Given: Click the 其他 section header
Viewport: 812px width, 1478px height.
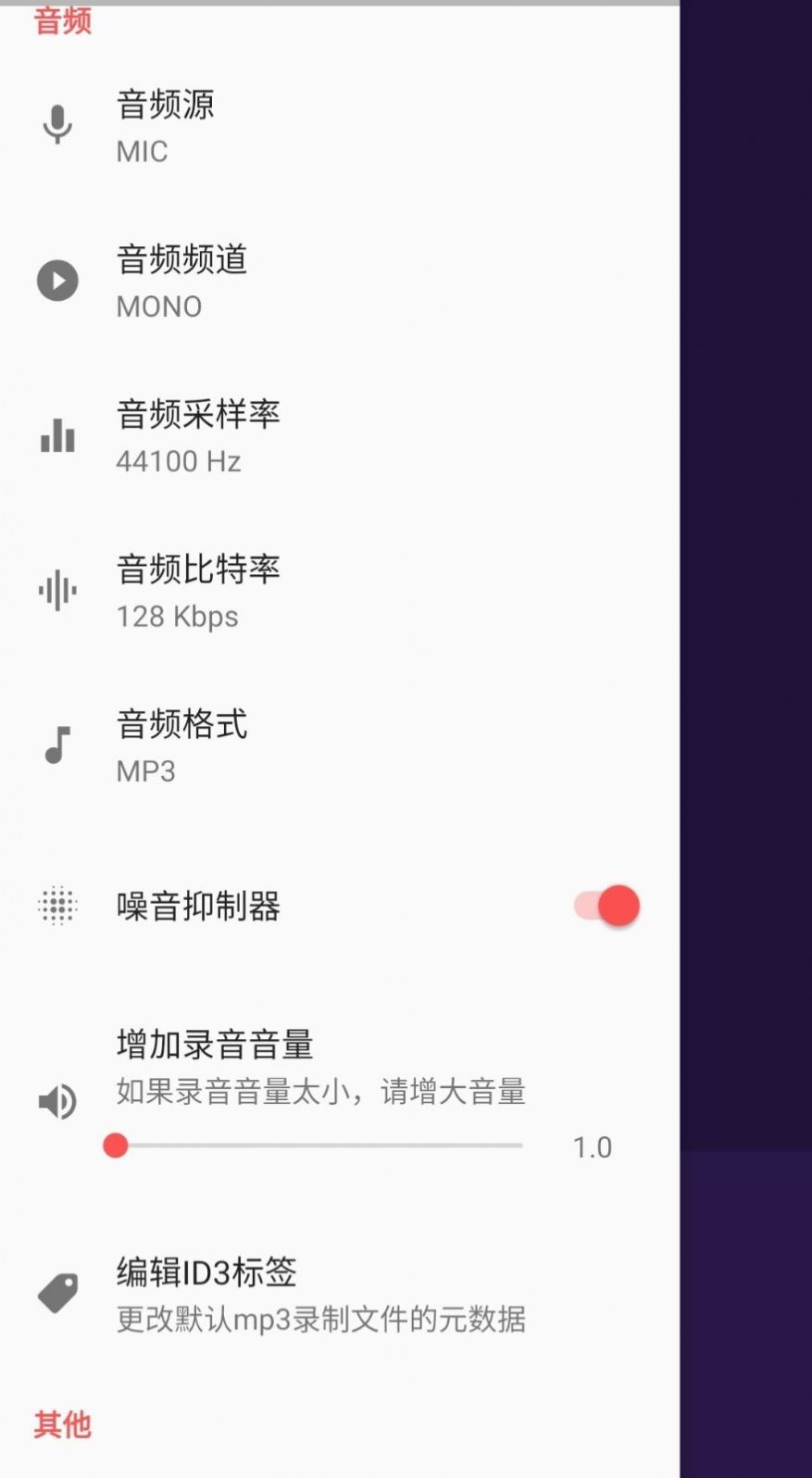Looking at the screenshot, I should [x=61, y=1424].
